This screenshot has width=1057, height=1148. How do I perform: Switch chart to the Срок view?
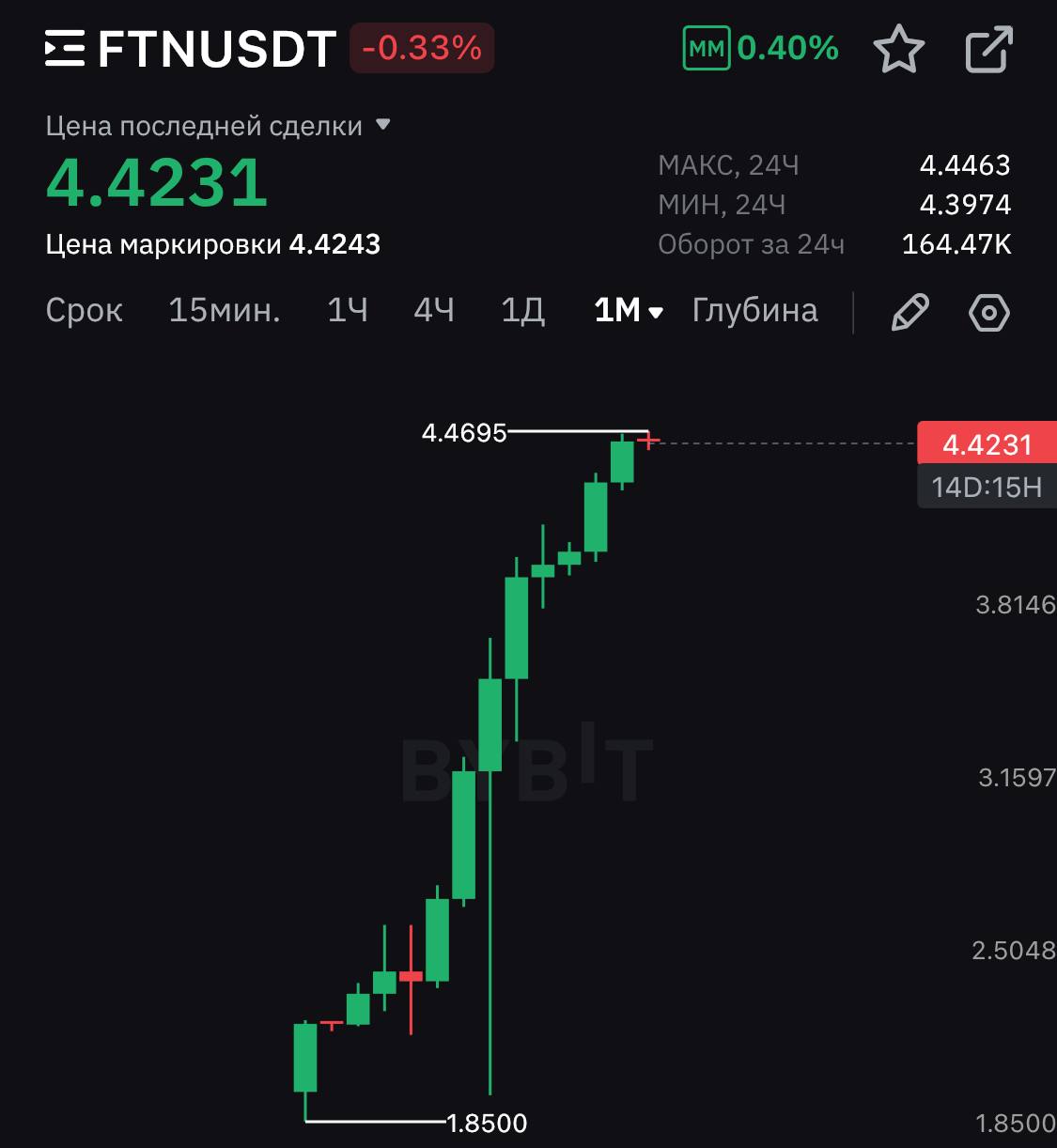(84, 311)
